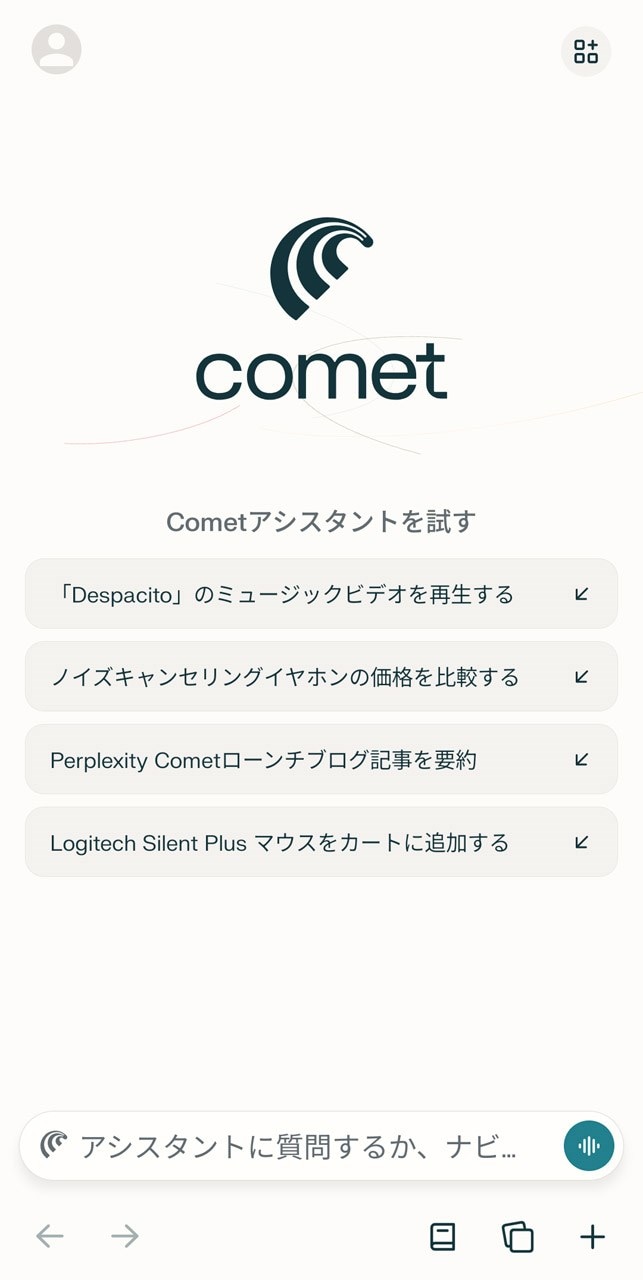Choose the noise-cancelling earphones price comparison suggestion

(321, 677)
